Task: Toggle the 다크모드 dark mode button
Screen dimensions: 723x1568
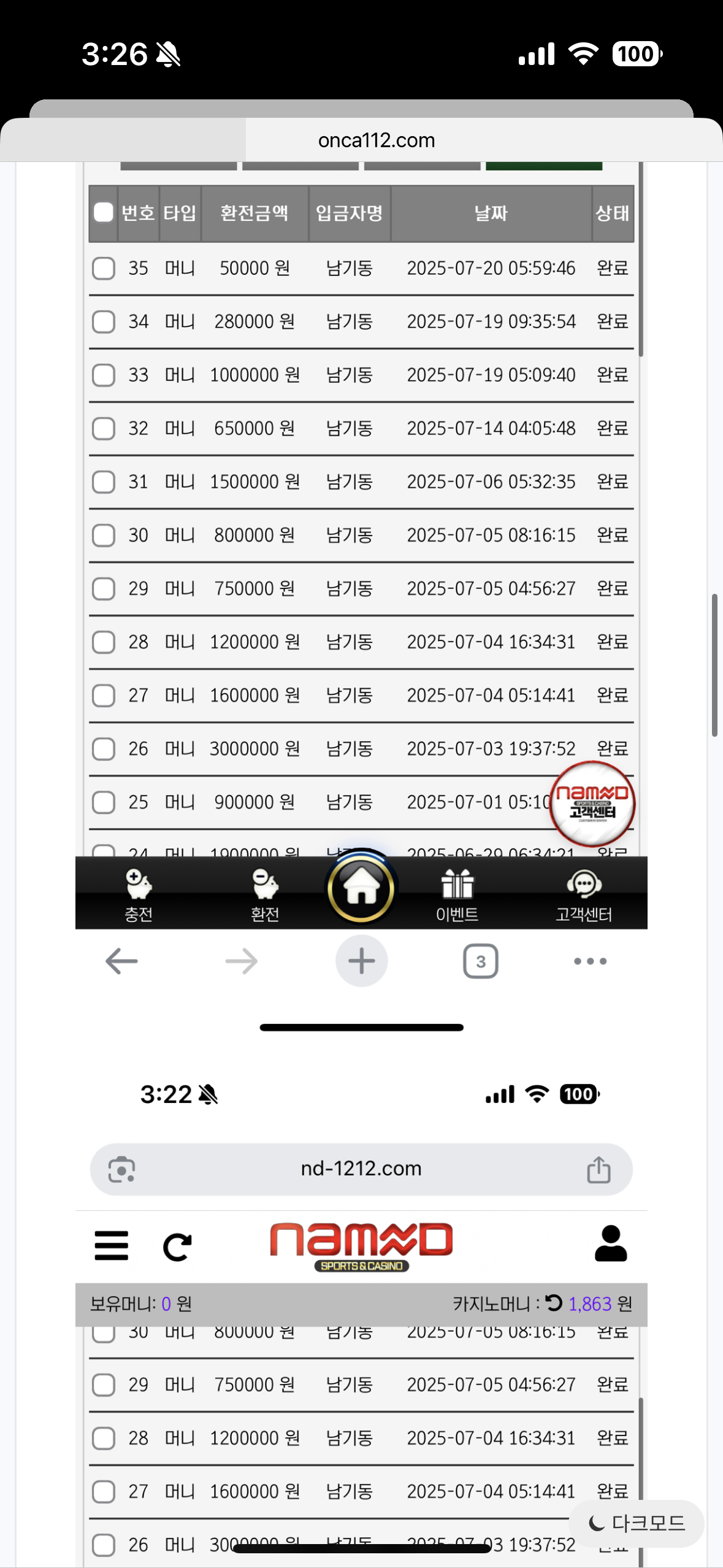Action: [637, 1523]
